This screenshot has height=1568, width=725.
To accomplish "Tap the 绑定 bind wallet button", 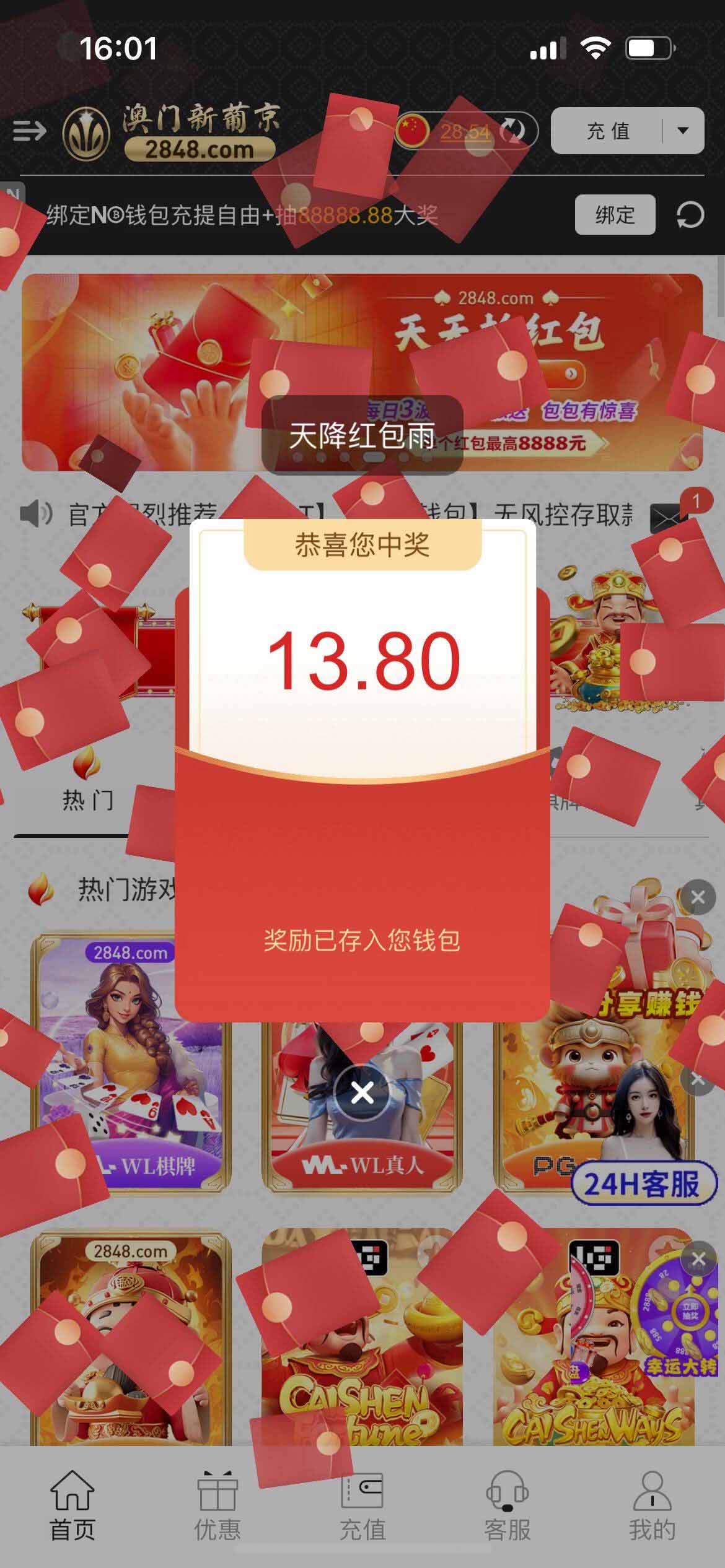I will [615, 215].
